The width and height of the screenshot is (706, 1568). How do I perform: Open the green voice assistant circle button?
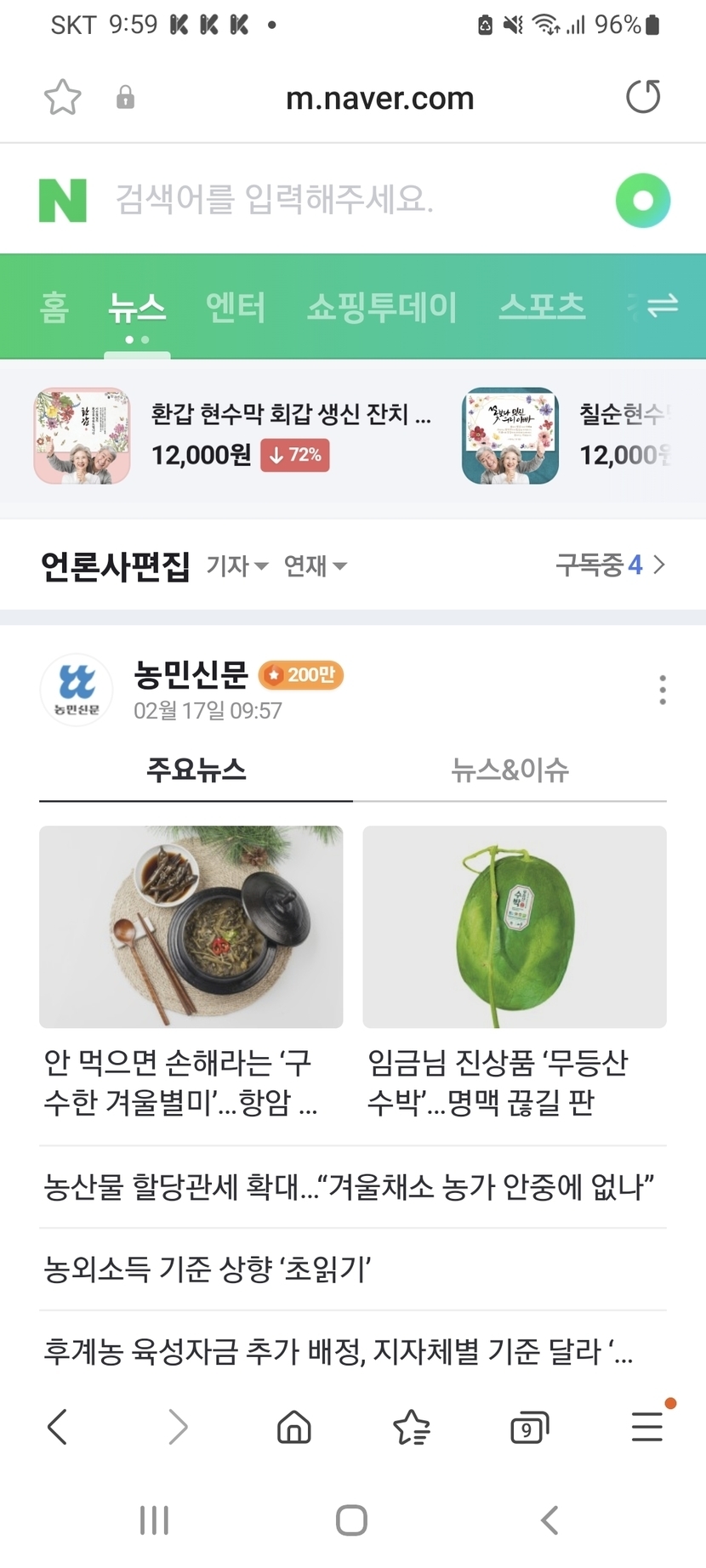click(x=642, y=201)
